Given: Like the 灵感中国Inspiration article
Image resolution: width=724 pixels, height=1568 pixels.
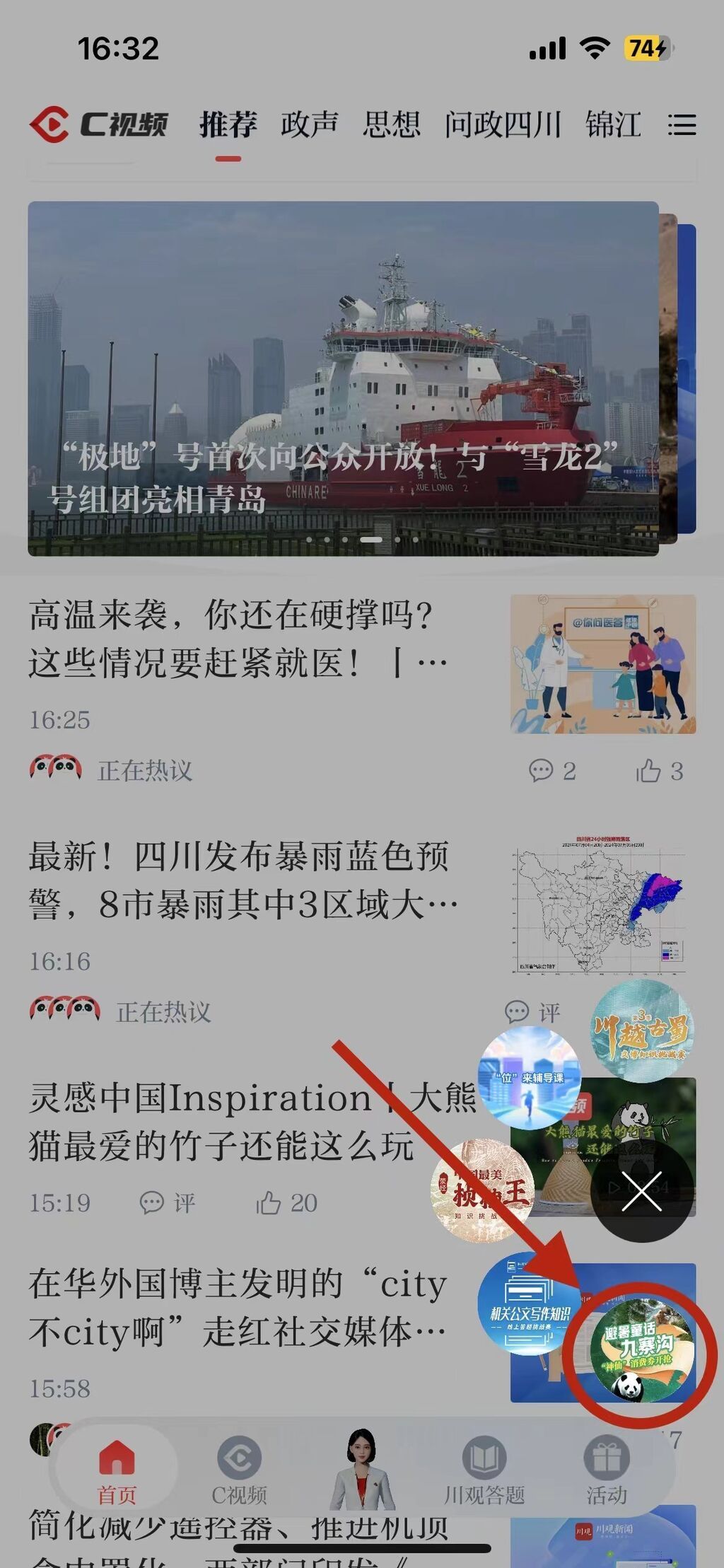Looking at the screenshot, I should pos(286,1203).
